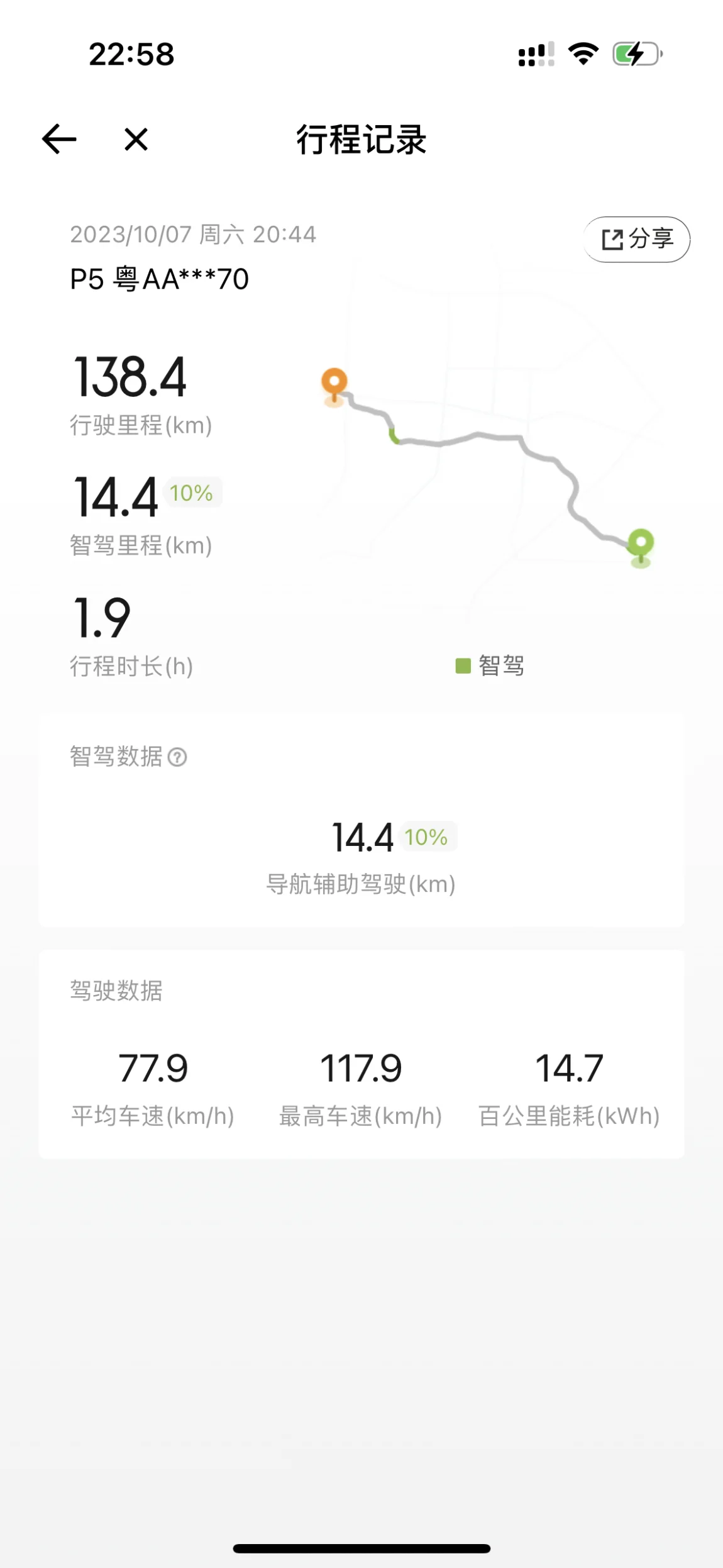Viewport: 723px width, 1568px height.
Task: Go back using the arrow icon
Action: click(59, 139)
